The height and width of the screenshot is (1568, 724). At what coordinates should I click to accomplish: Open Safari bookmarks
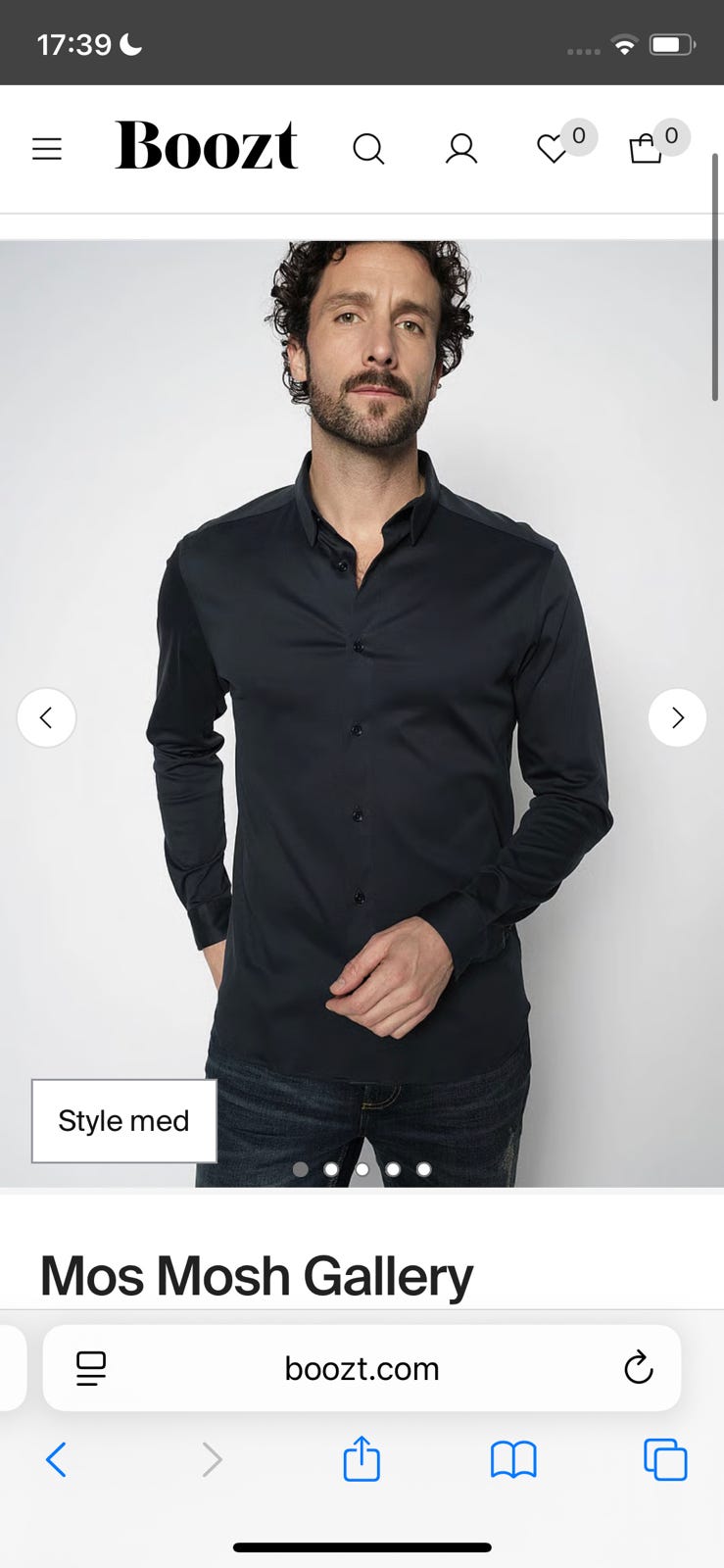pos(513,1460)
